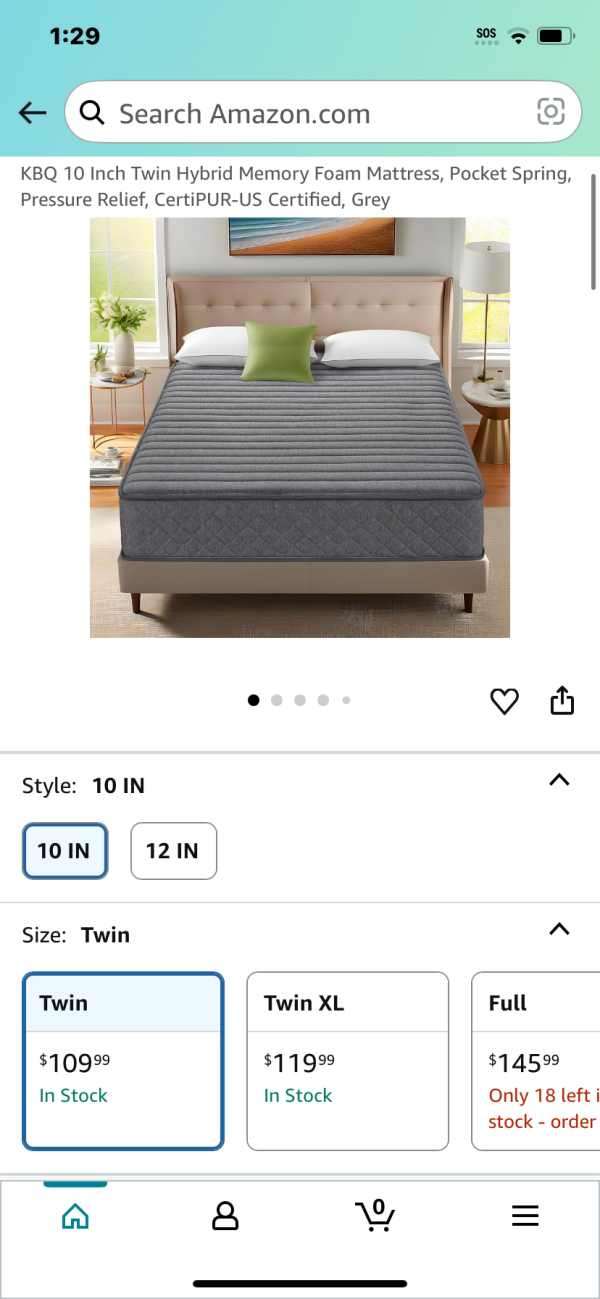Open the hamburger menu tab
The image size is (600, 1299).
(525, 1215)
